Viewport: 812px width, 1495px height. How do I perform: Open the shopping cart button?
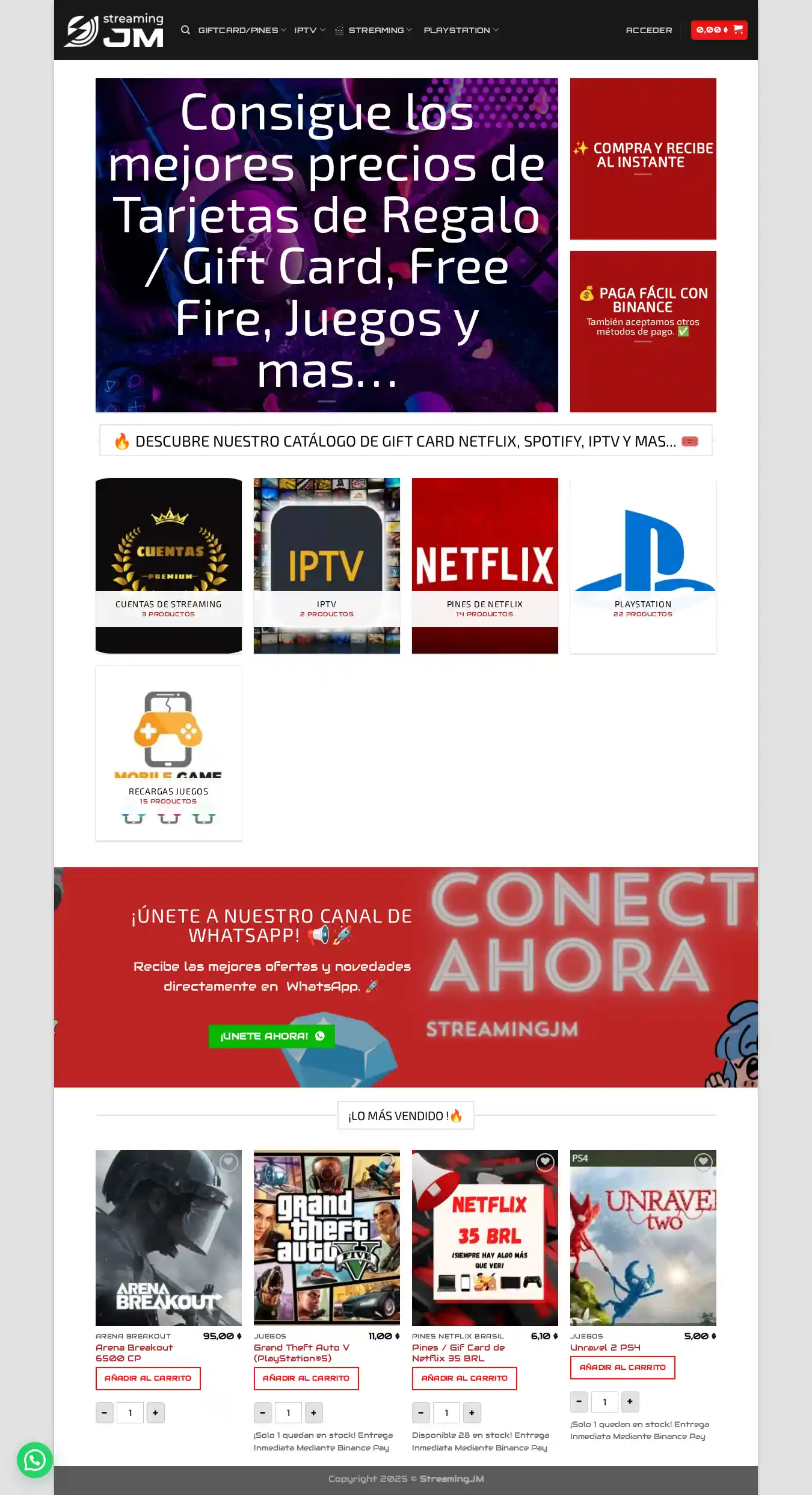click(719, 30)
